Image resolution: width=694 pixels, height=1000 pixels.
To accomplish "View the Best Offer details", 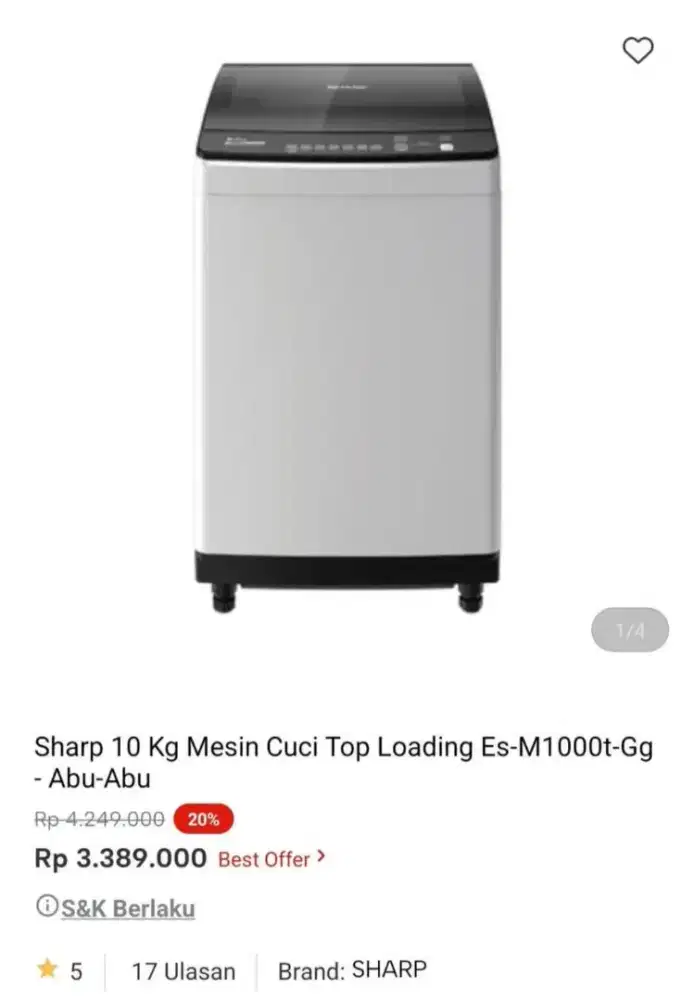I will click(272, 858).
